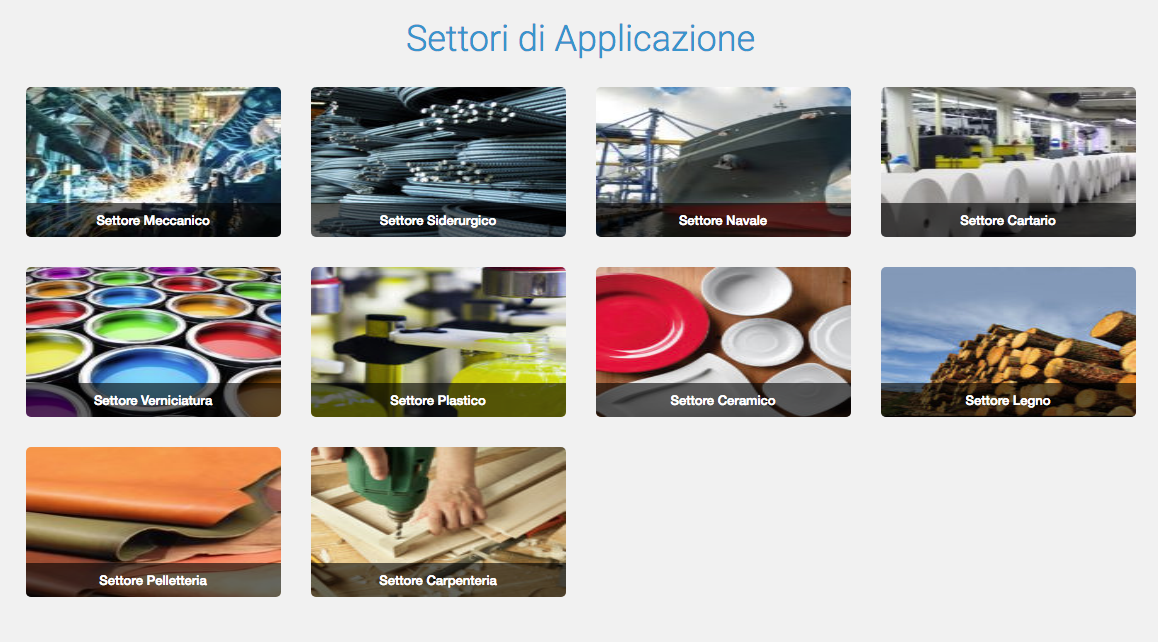The width and height of the screenshot is (1158, 642).
Task: Open the Settore Verniciatura card
Action: point(153,342)
